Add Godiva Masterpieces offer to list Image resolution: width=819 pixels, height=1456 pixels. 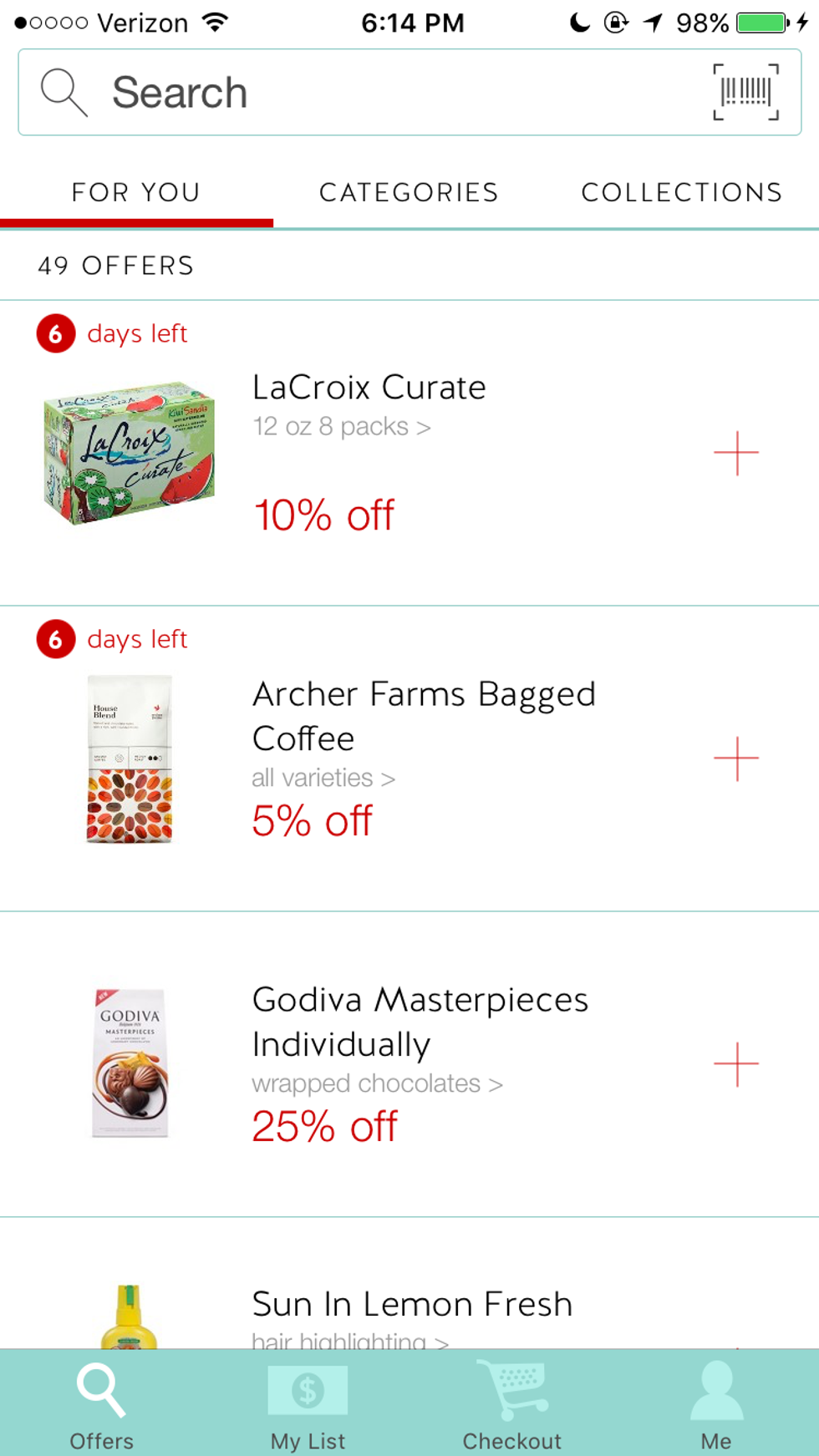pyautogui.click(x=736, y=1064)
